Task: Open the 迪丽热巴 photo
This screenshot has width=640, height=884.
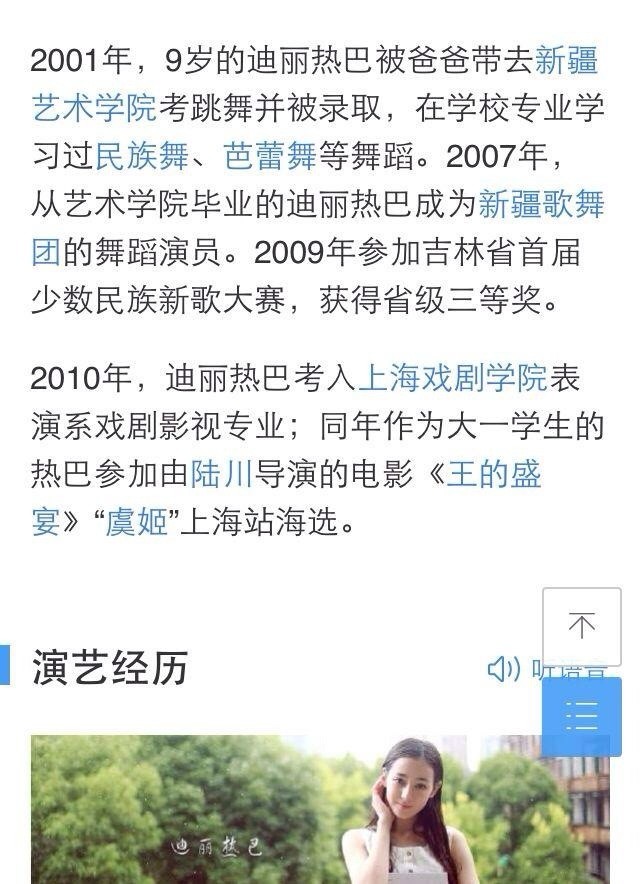Action: coord(320,810)
